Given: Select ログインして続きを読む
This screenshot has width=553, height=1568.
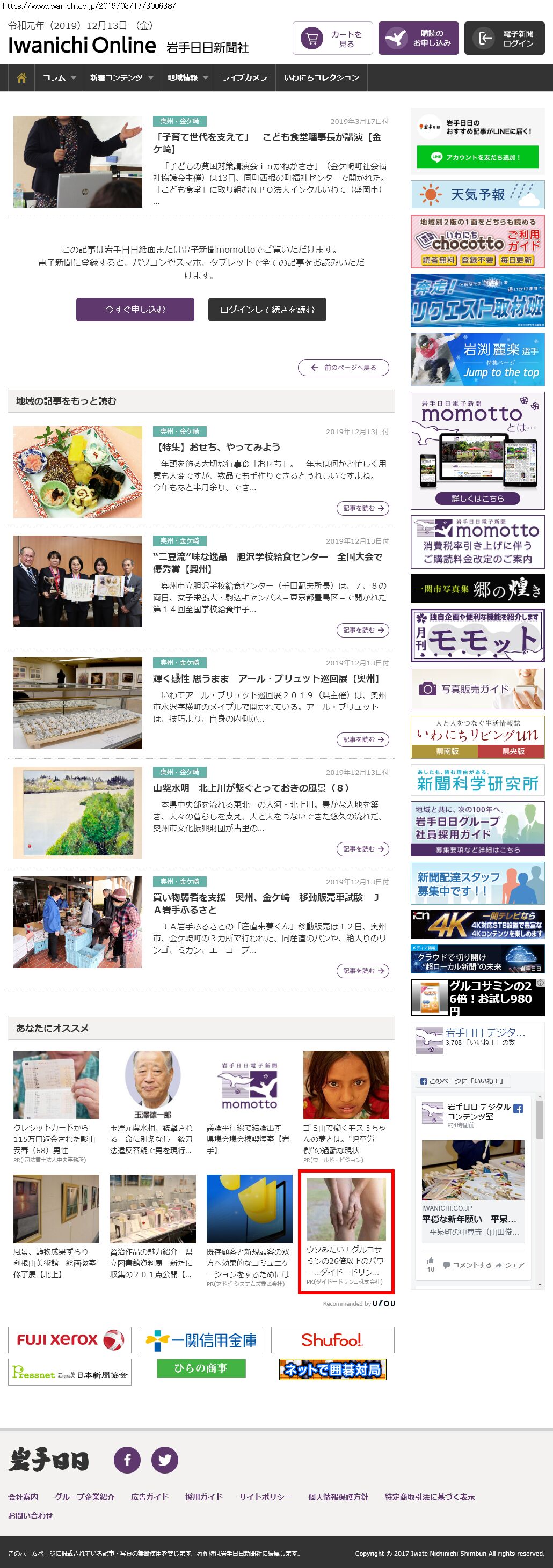Looking at the screenshot, I should 267,309.
